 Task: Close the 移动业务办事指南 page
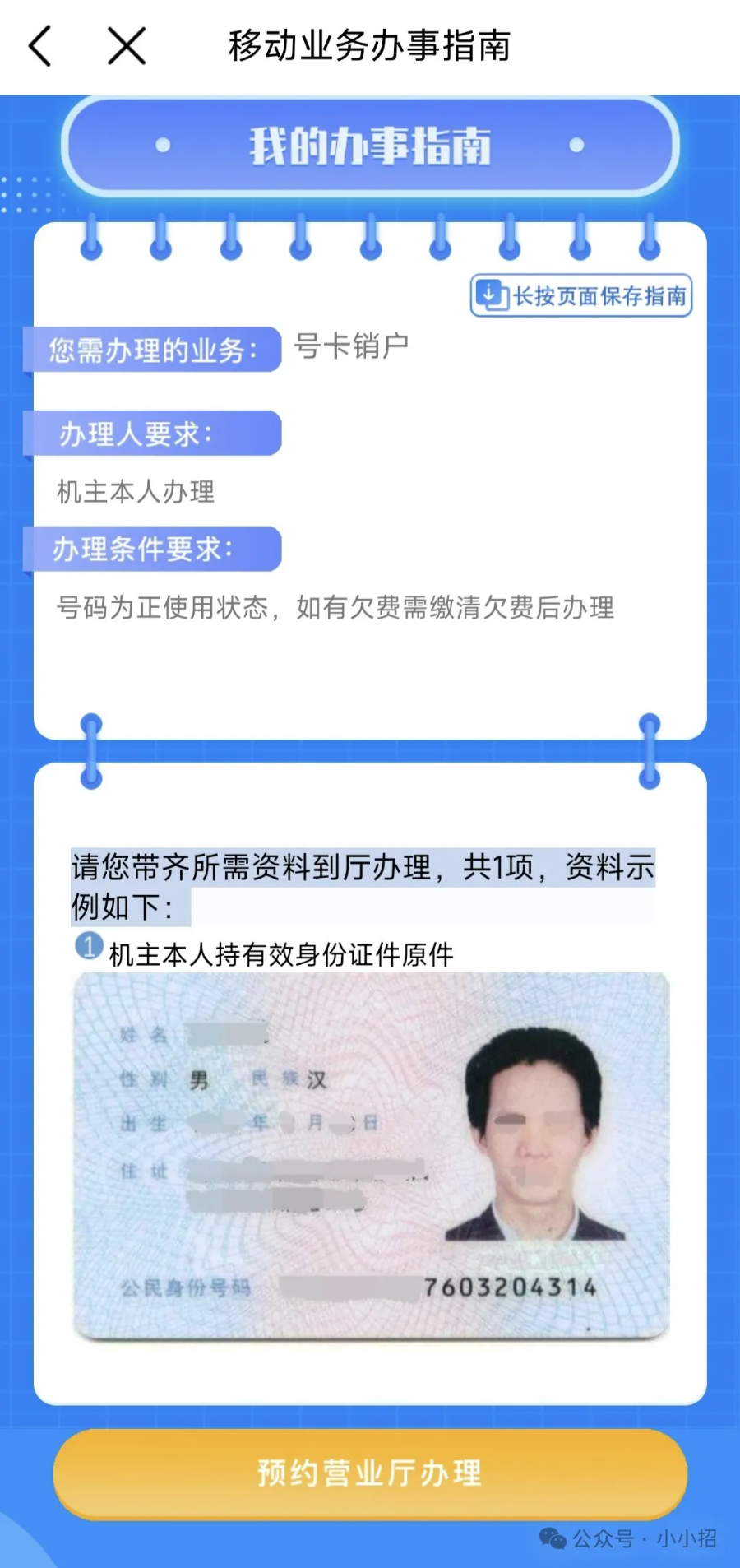point(127,45)
